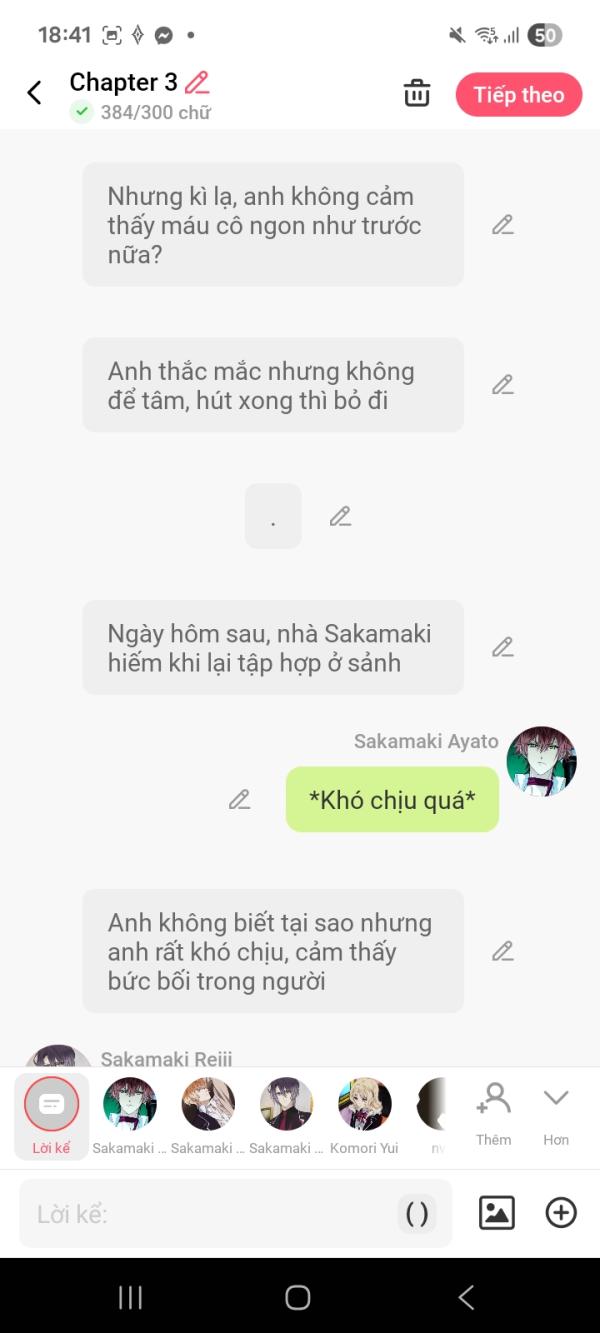Select Komori Yui as the speaker

coord(364,1113)
